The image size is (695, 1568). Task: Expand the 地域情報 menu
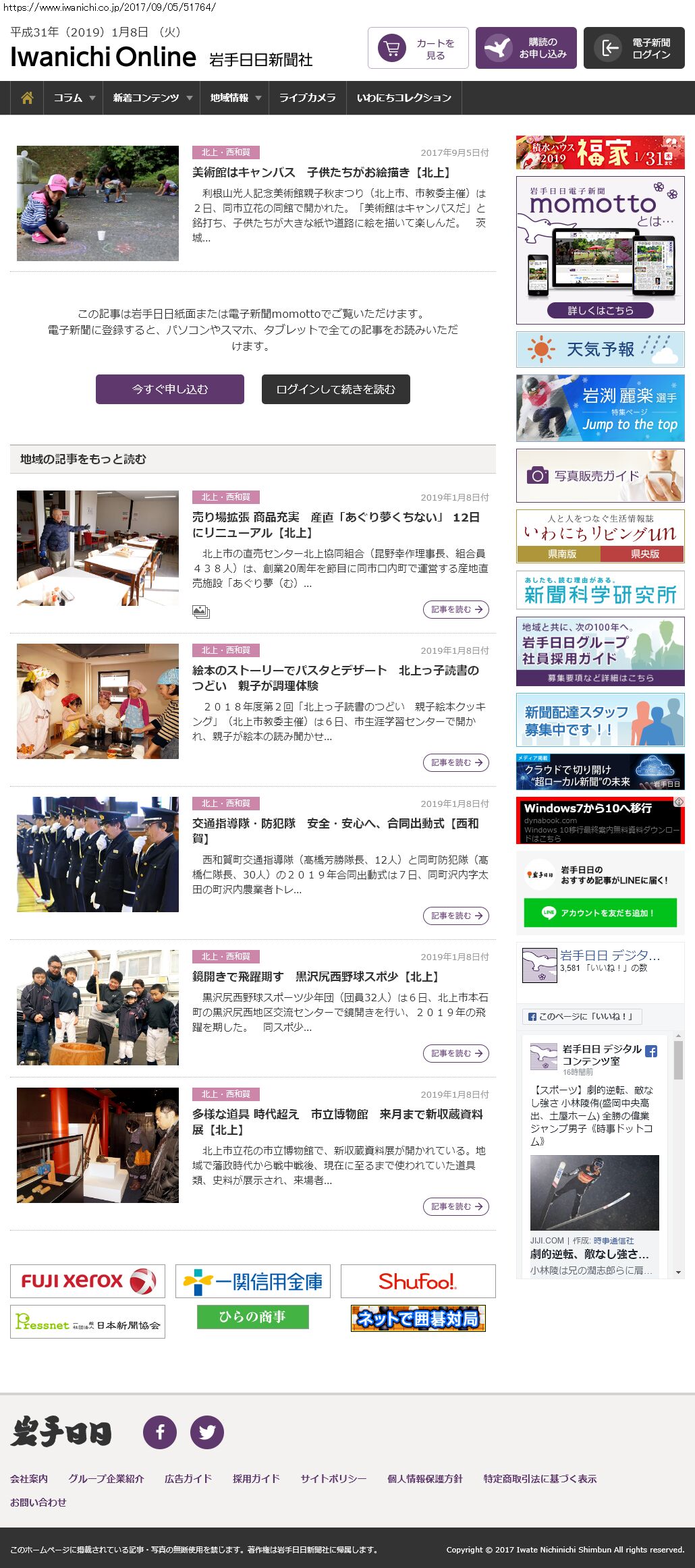pyautogui.click(x=235, y=98)
